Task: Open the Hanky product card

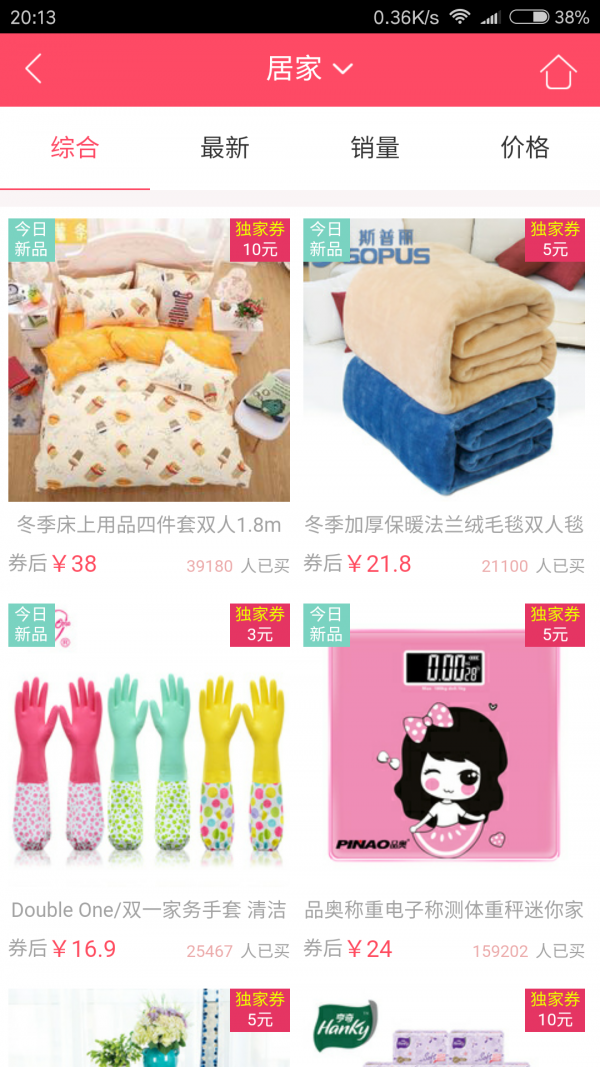Action: coord(444,1028)
